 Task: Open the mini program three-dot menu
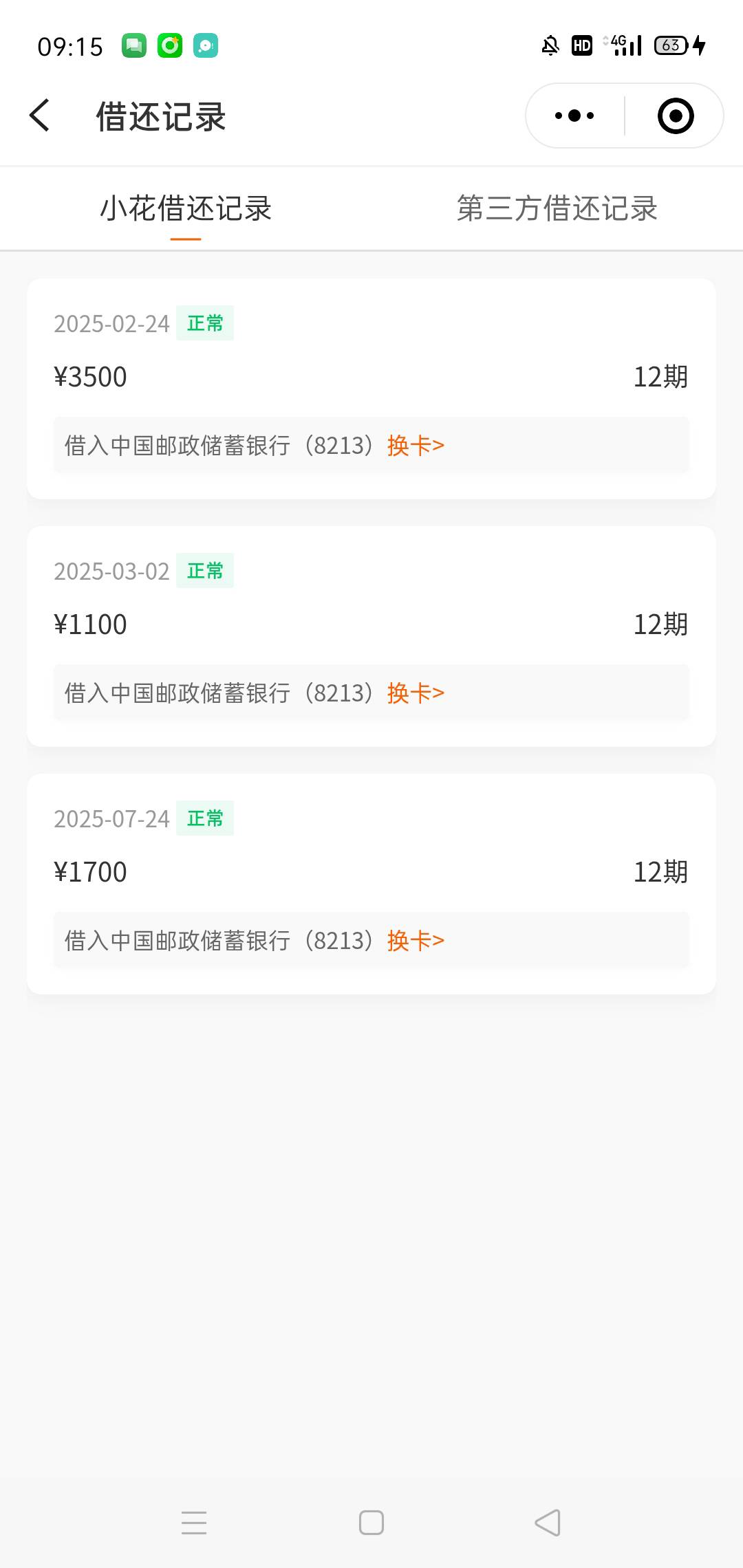[x=574, y=116]
